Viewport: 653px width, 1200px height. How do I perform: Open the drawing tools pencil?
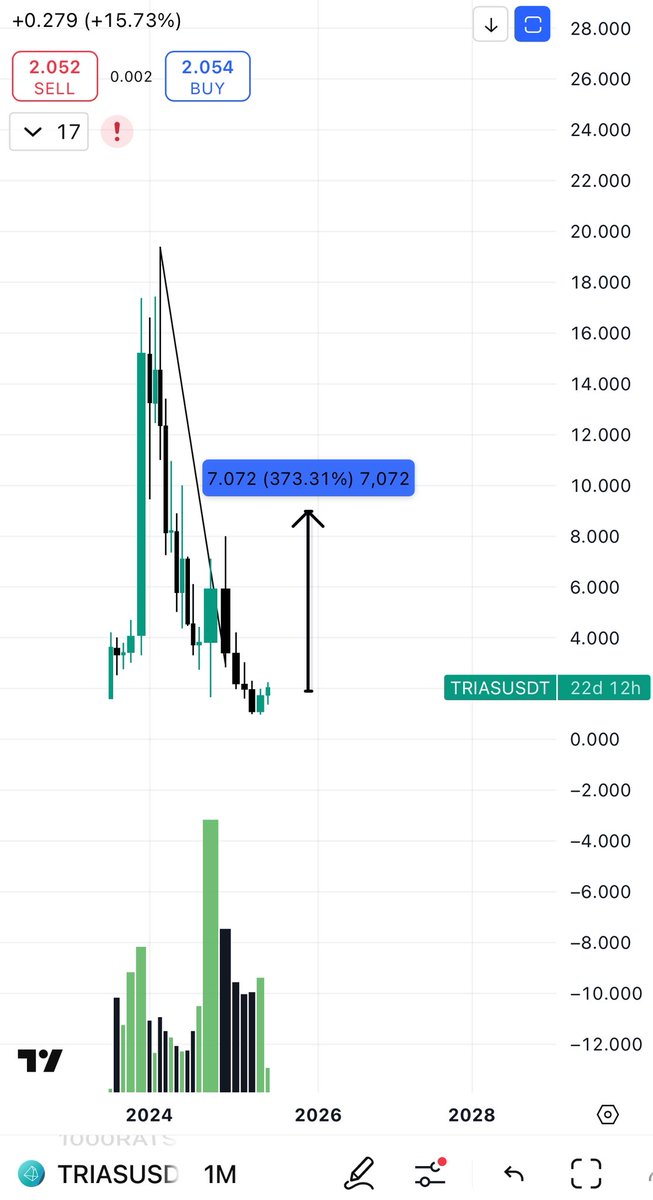point(358,1172)
